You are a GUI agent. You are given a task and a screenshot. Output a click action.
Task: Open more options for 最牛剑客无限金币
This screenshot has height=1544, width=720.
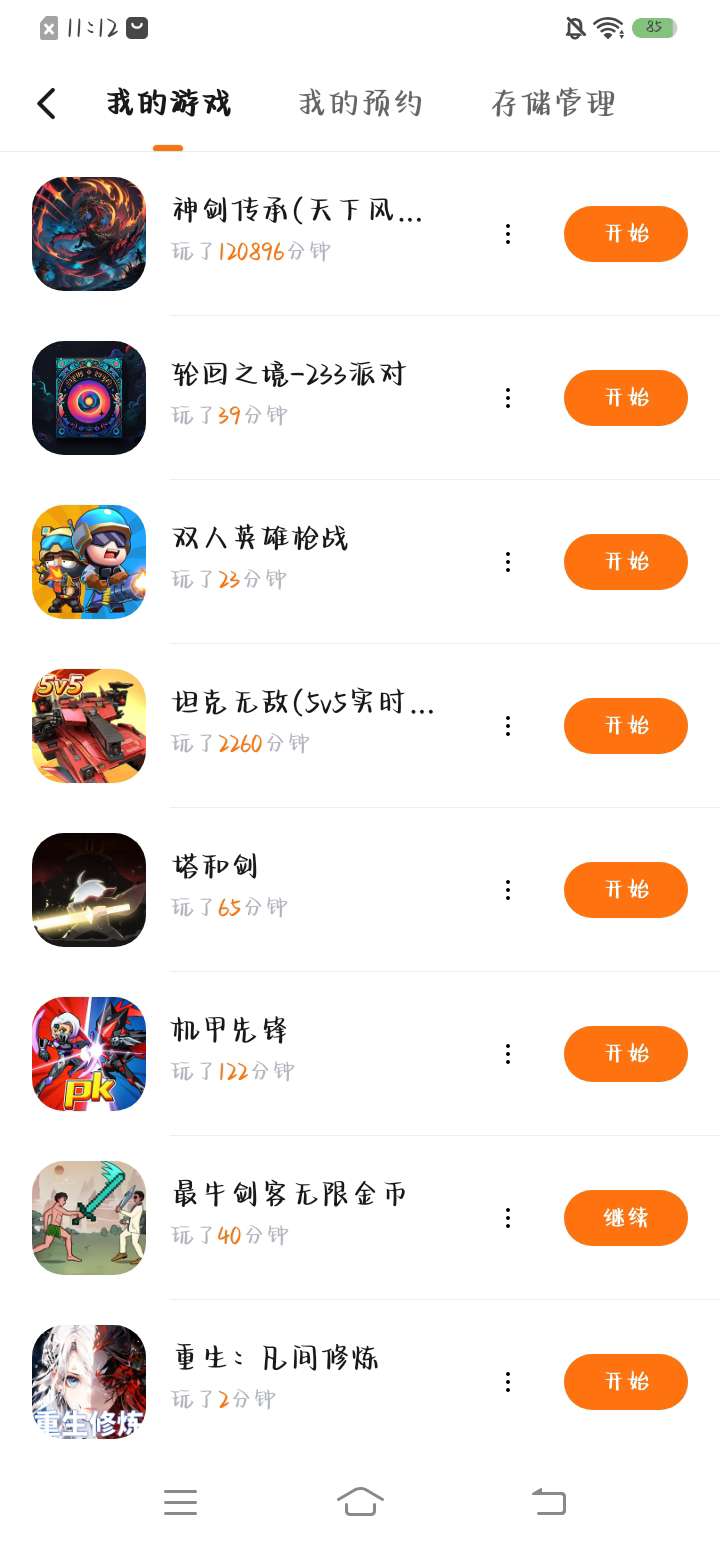click(508, 1218)
